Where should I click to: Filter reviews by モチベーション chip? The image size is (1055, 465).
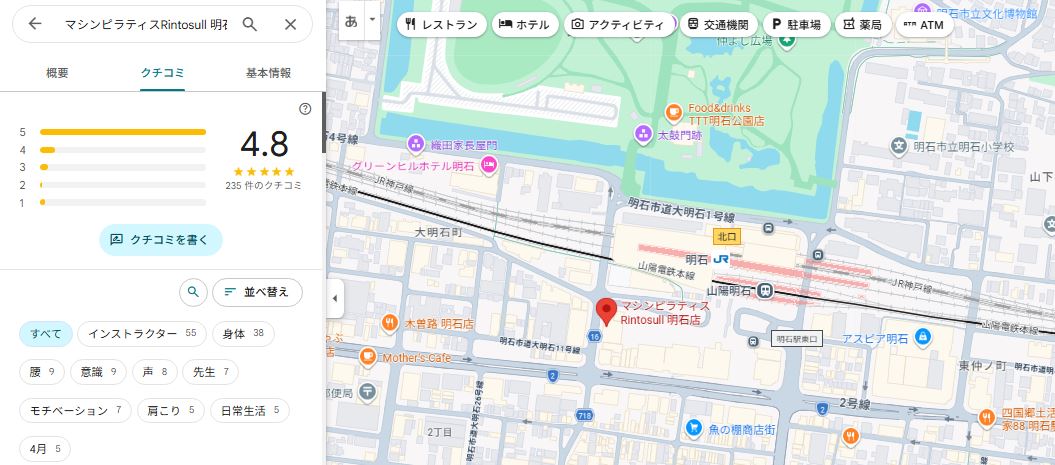click(x=76, y=410)
